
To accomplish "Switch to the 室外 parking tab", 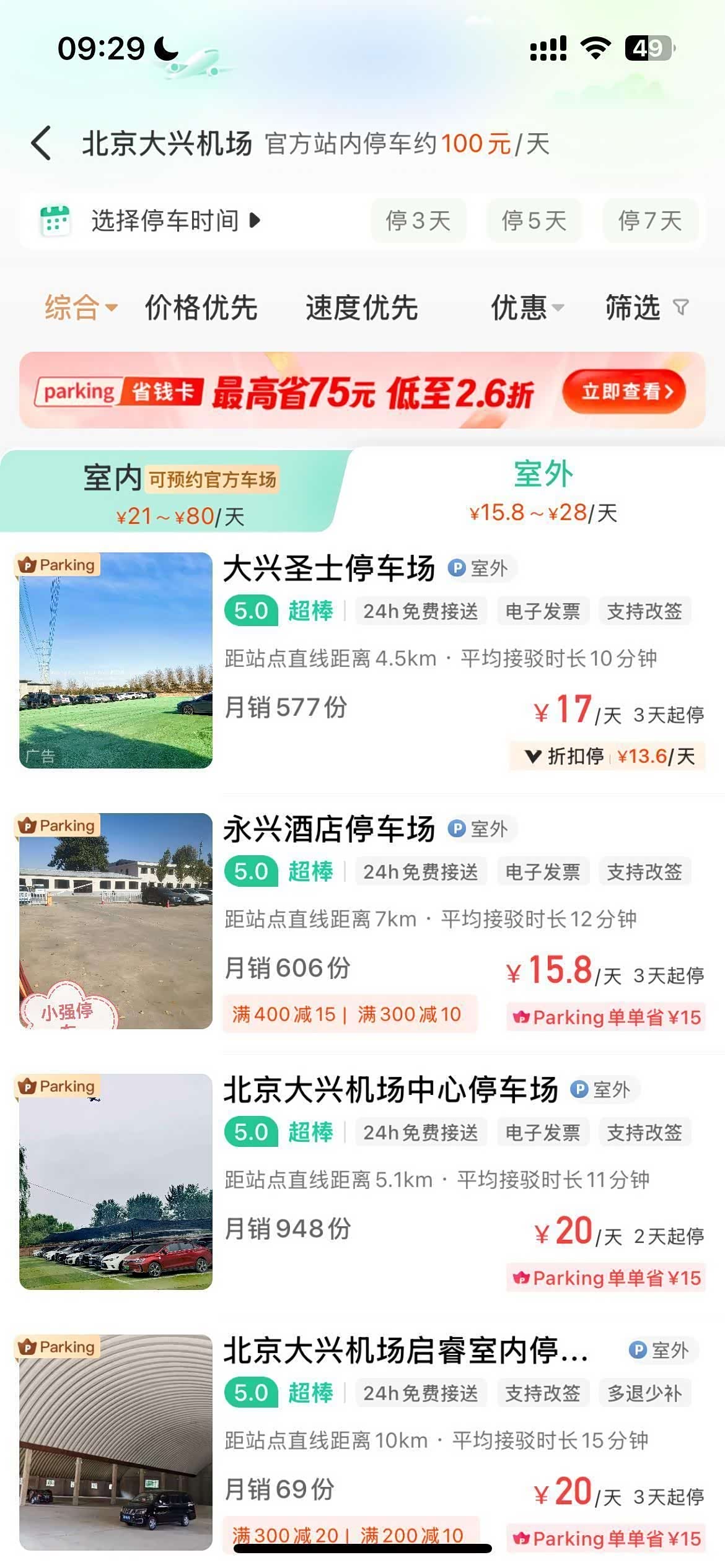I will (543, 491).
